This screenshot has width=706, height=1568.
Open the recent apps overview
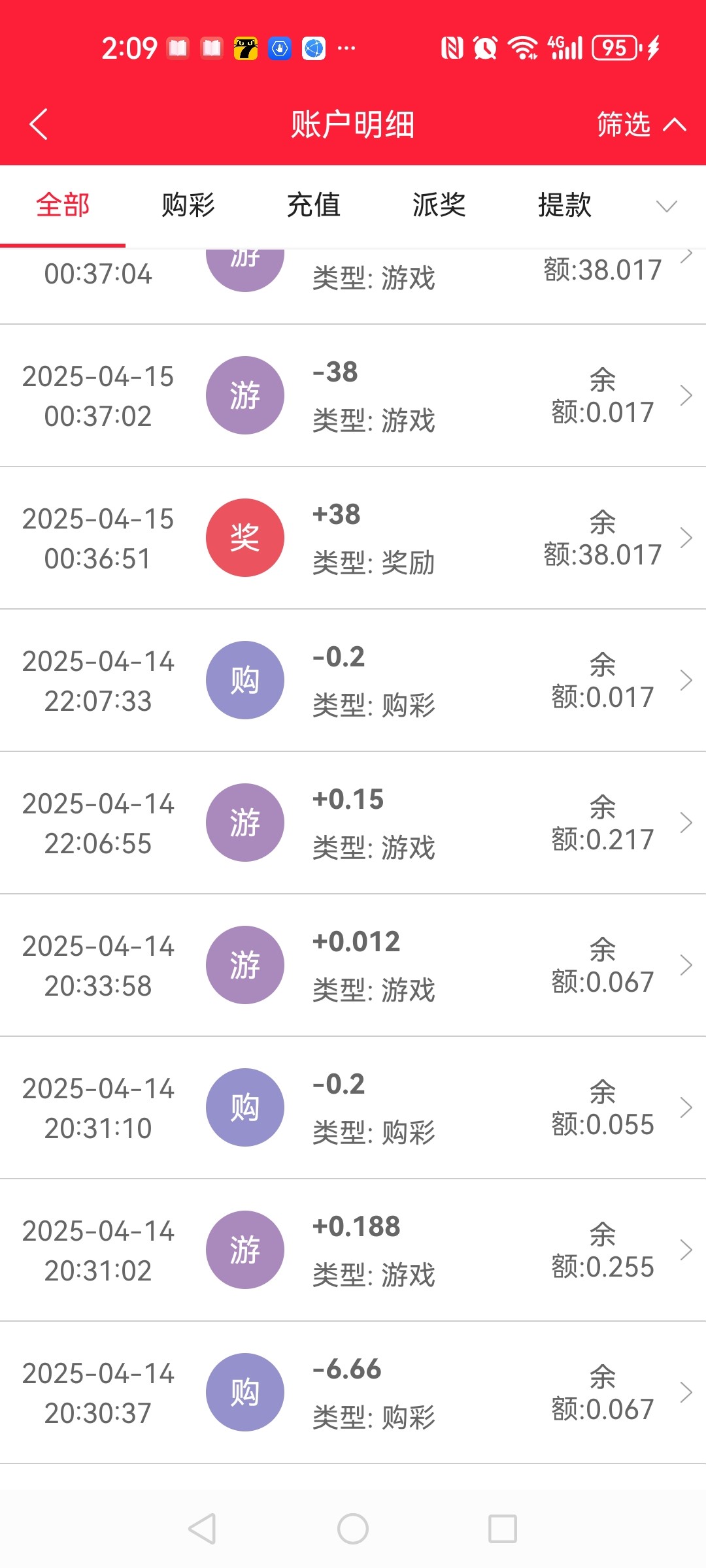[x=503, y=1529]
